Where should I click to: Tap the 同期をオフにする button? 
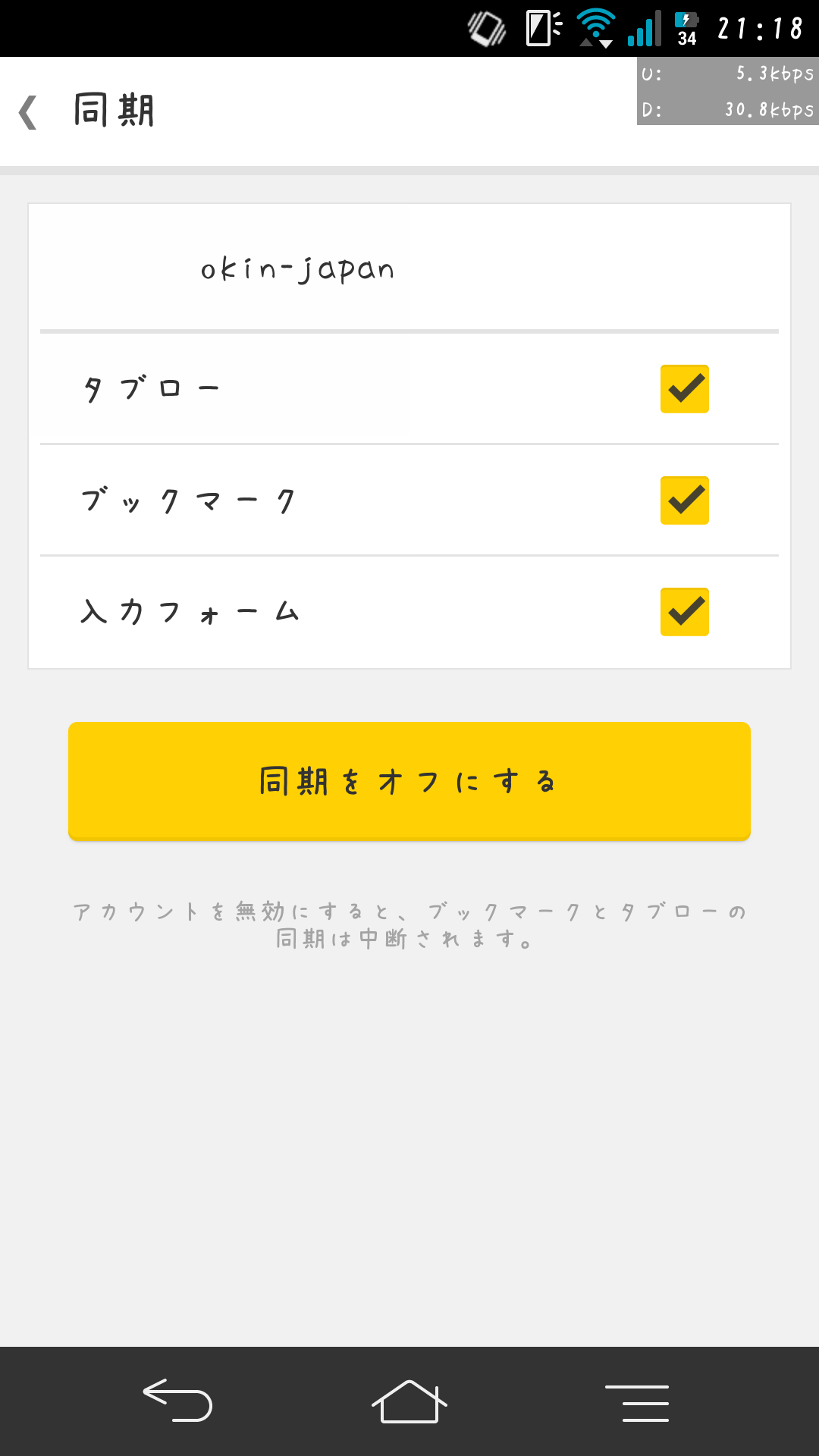pos(409,781)
